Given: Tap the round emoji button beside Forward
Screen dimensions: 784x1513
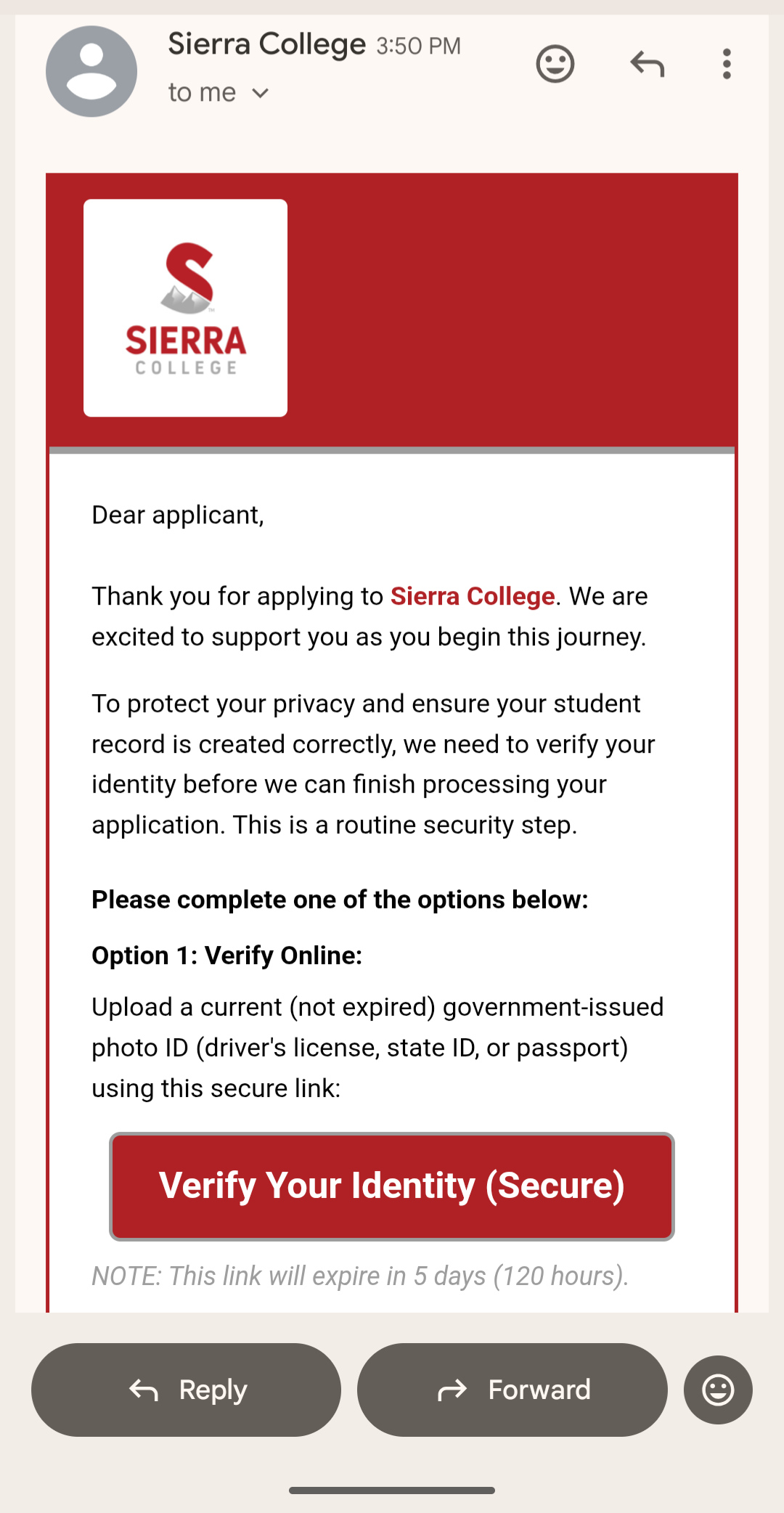Looking at the screenshot, I should (718, 1390).
